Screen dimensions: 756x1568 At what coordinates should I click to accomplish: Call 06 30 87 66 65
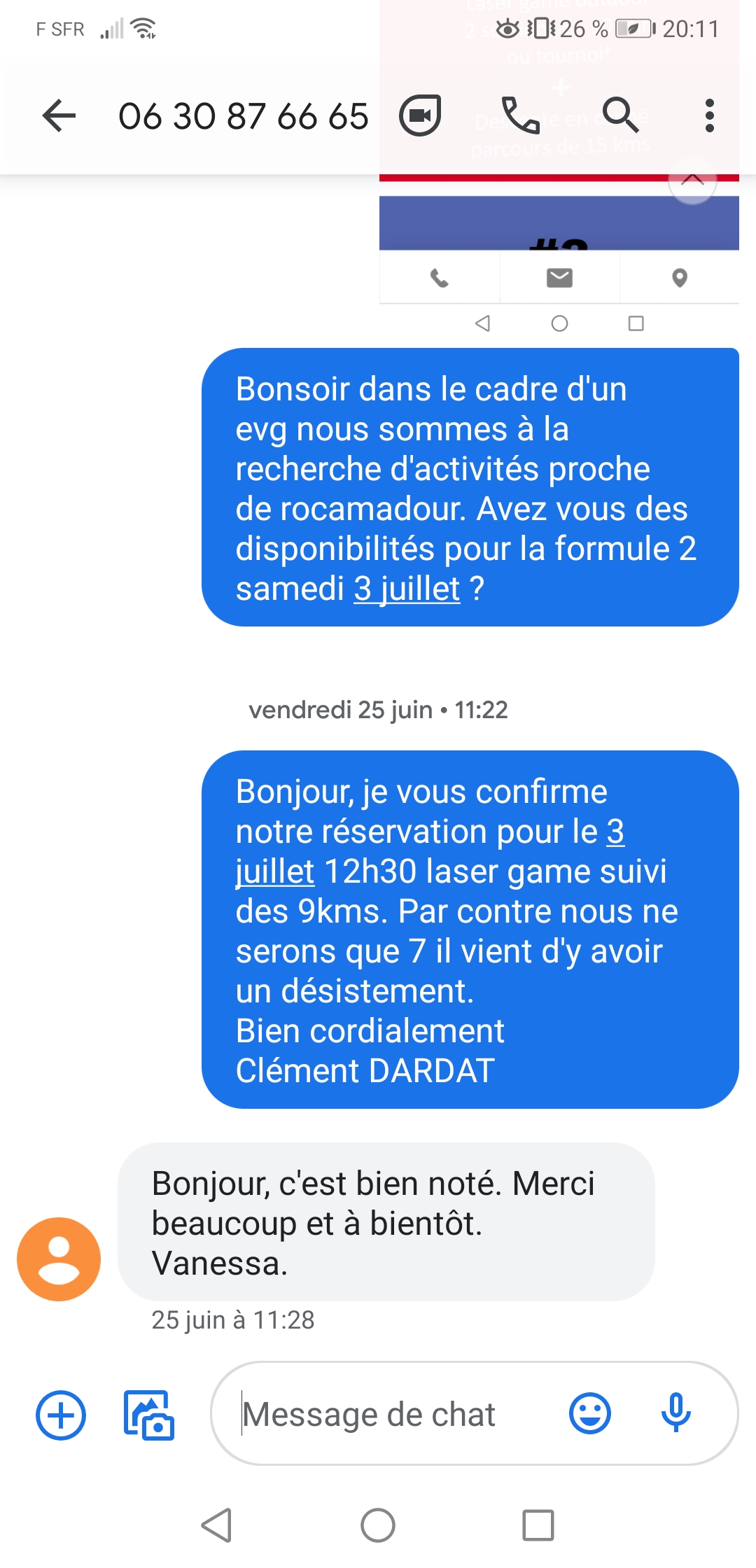point(520,115)
